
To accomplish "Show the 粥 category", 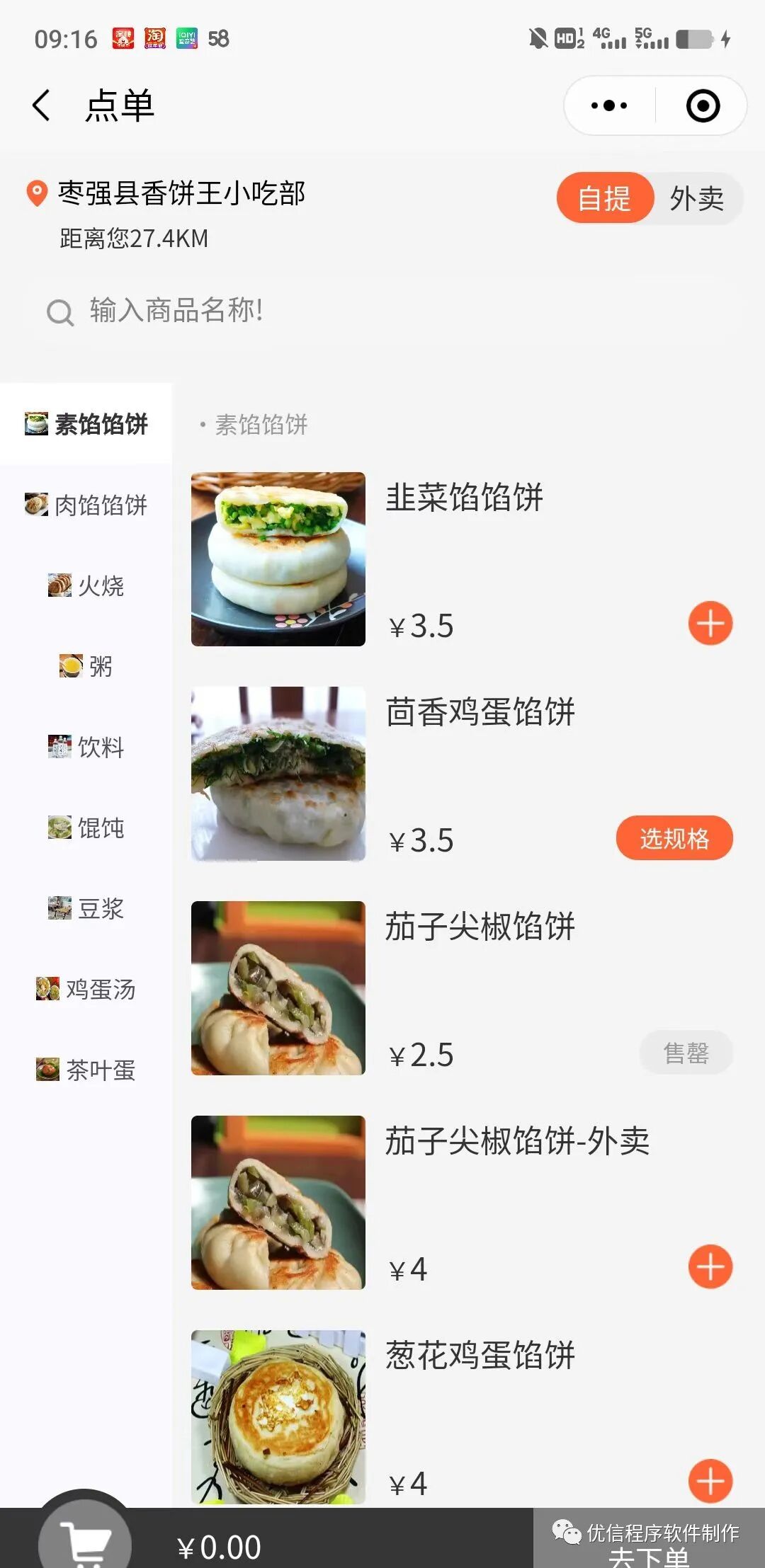I will coord(86,666).
